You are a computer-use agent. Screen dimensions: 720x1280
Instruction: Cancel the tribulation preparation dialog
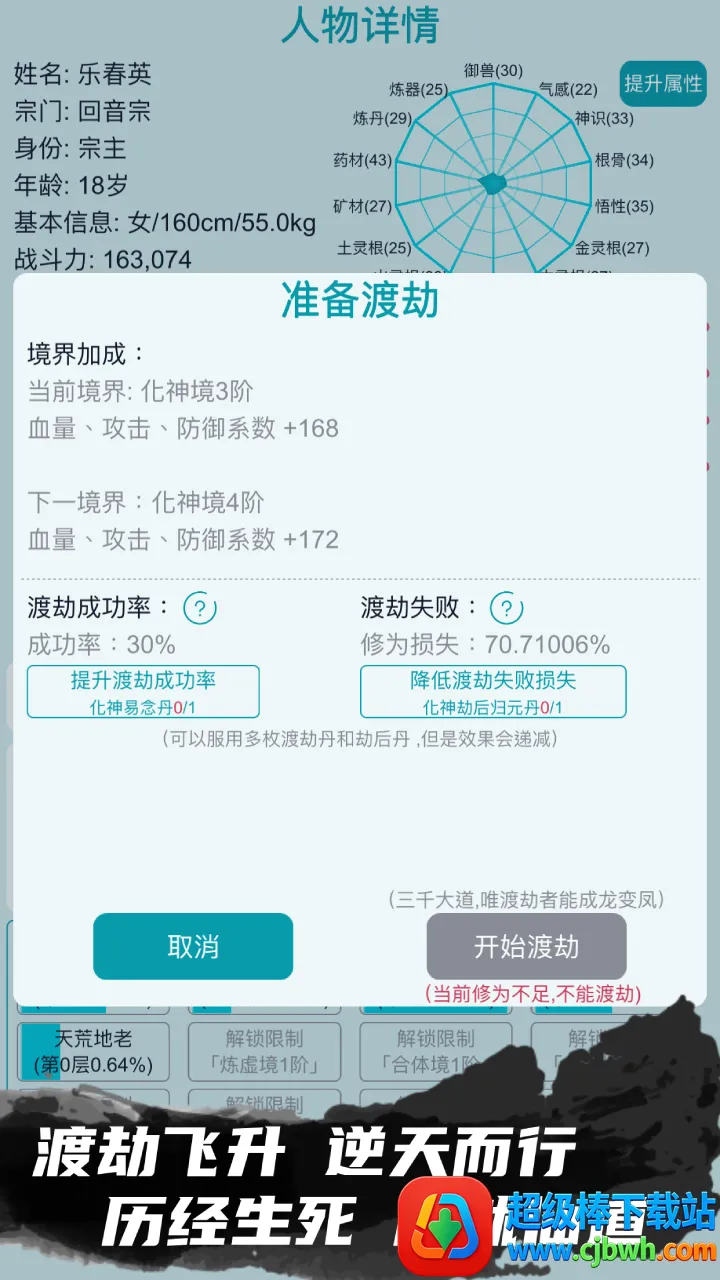tap(193, 946)
